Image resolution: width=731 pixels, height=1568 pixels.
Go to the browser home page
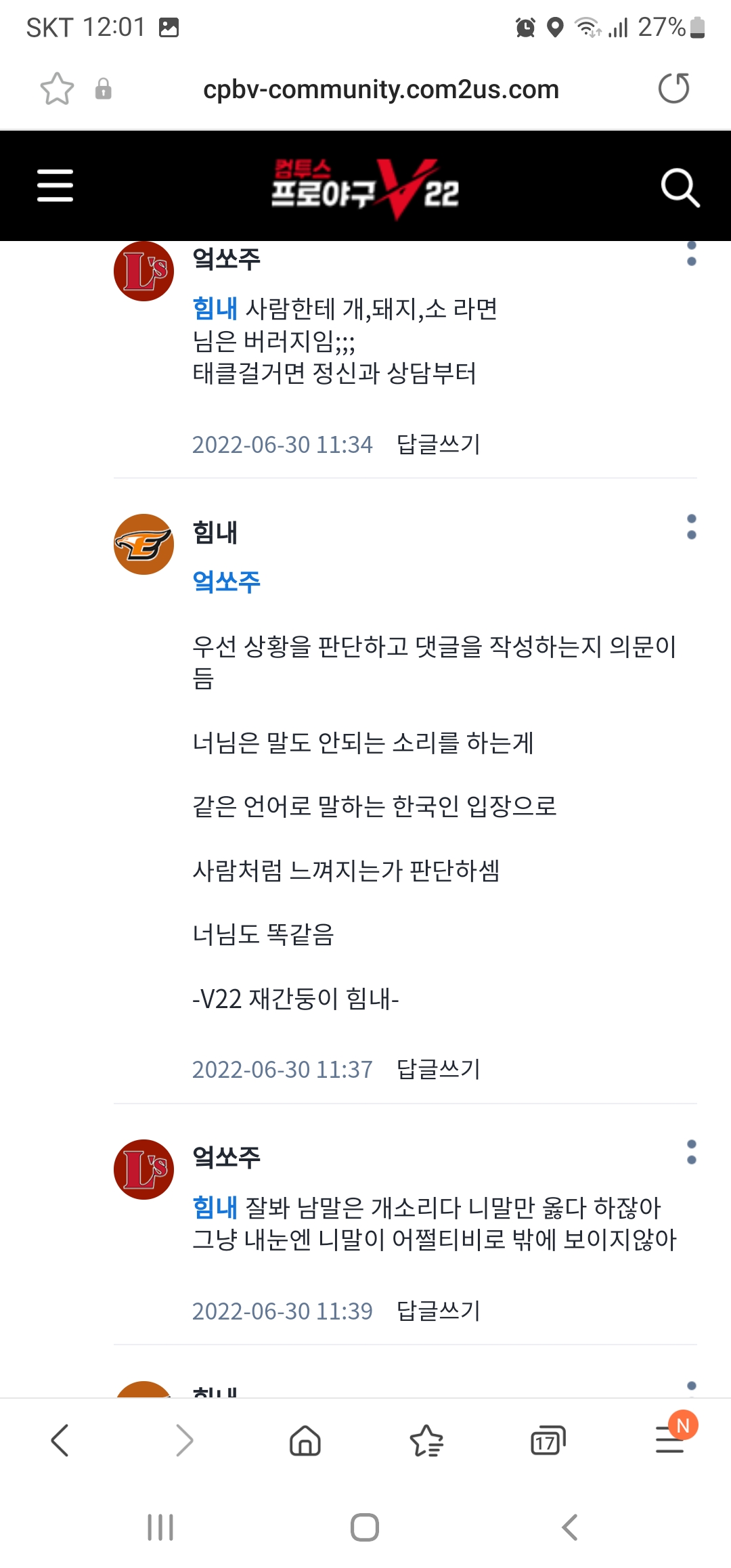305,1440
